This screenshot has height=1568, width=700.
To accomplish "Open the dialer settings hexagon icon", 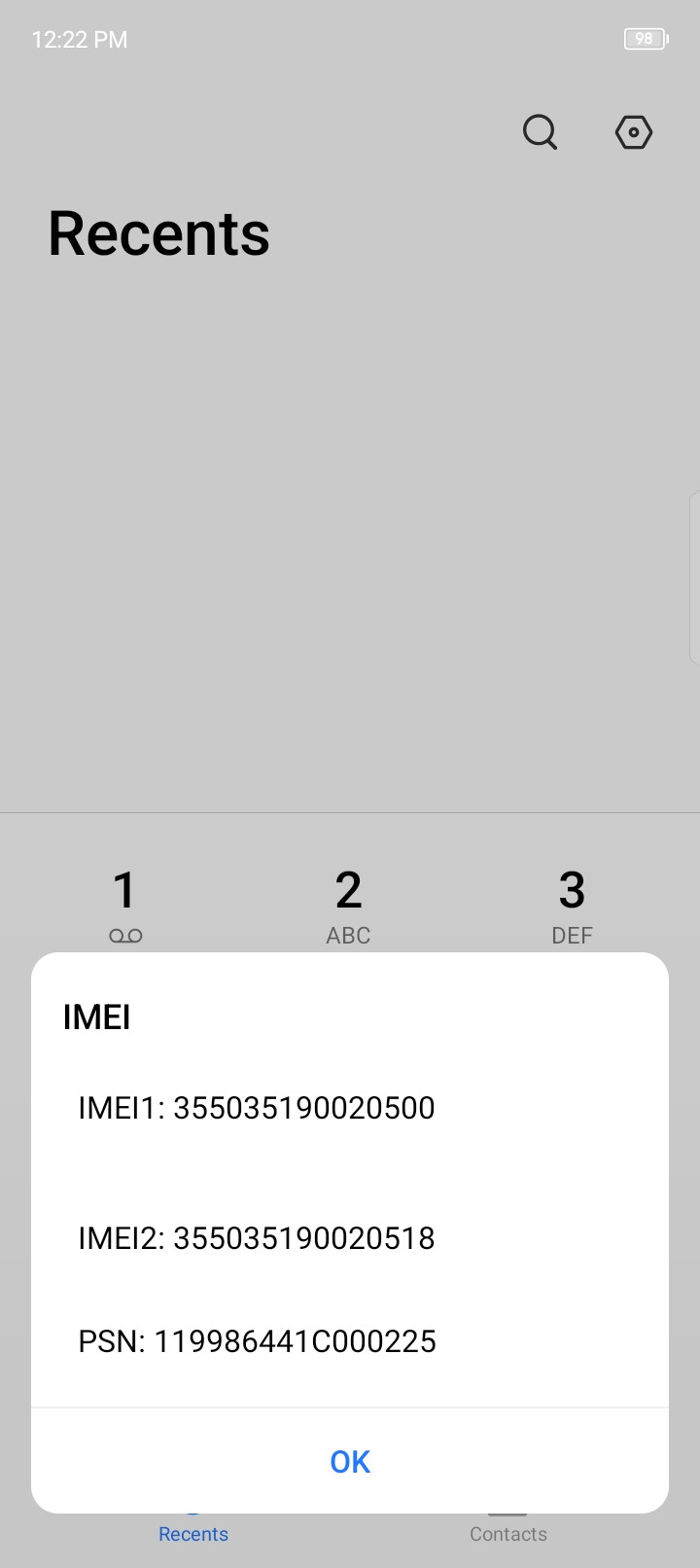I will pos(634,132).
